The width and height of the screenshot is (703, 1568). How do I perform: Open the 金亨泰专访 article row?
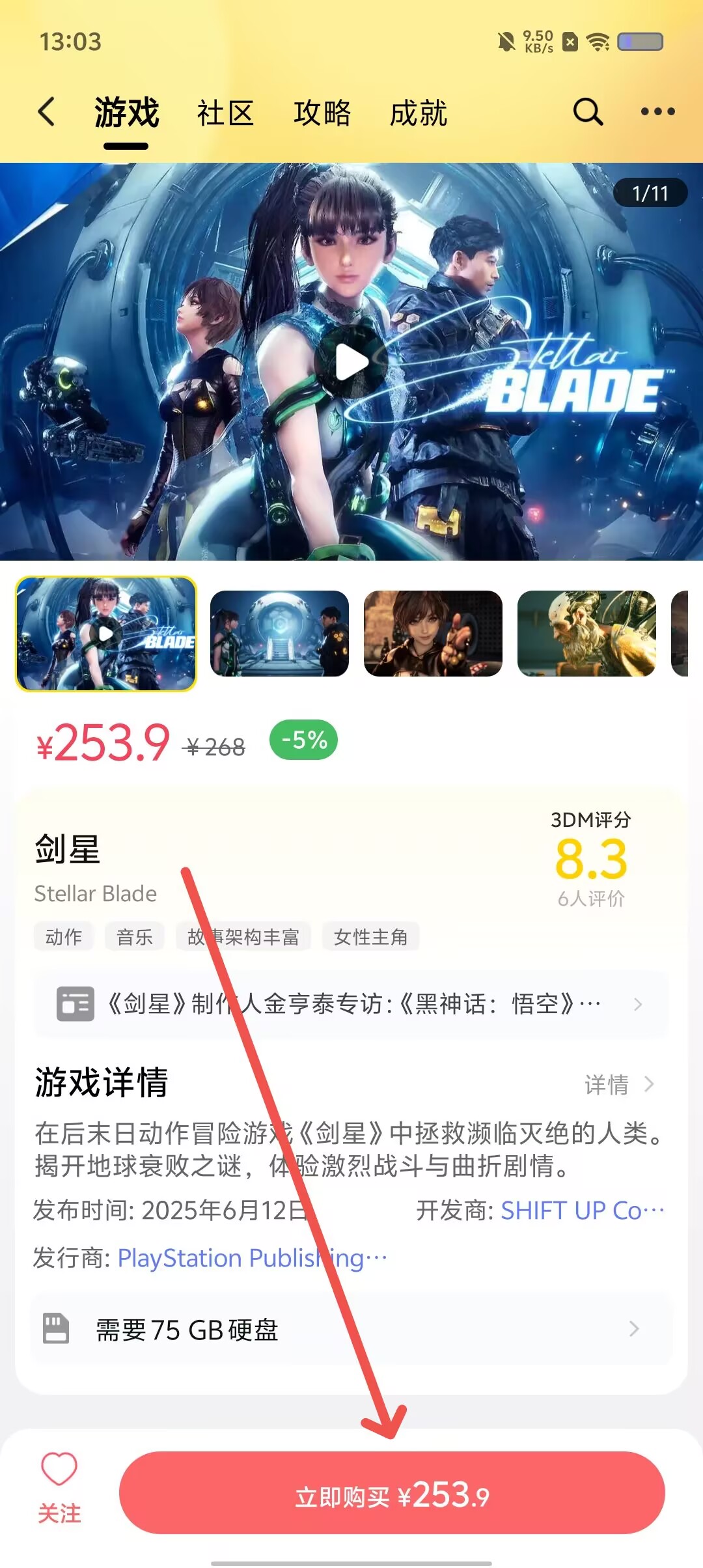(x=351, y=1004)
